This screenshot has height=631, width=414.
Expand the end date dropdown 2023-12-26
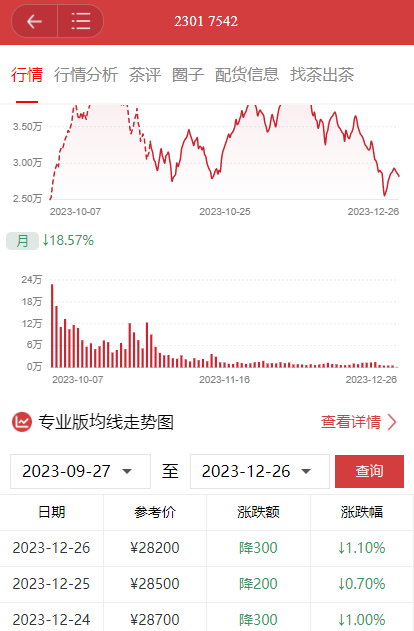pos(260,471)
